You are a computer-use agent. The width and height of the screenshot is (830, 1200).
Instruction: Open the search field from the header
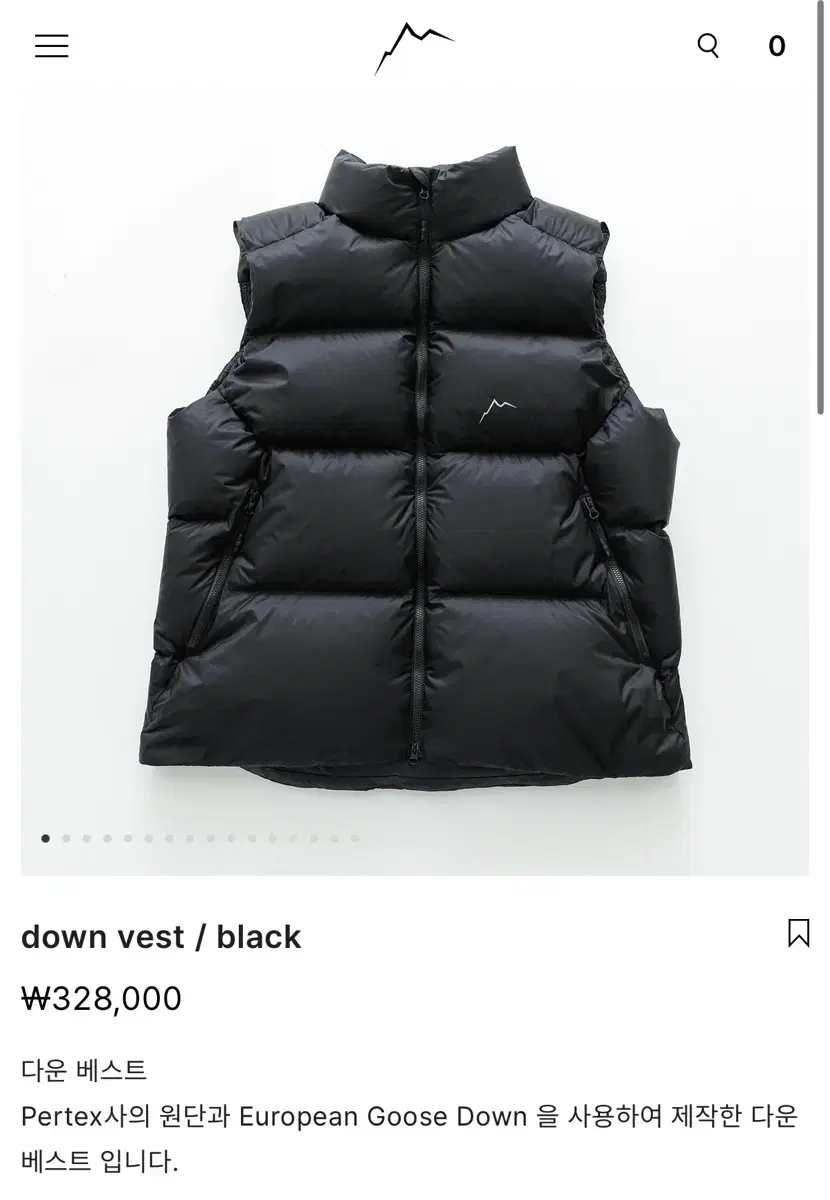click(x=709, y=45)
